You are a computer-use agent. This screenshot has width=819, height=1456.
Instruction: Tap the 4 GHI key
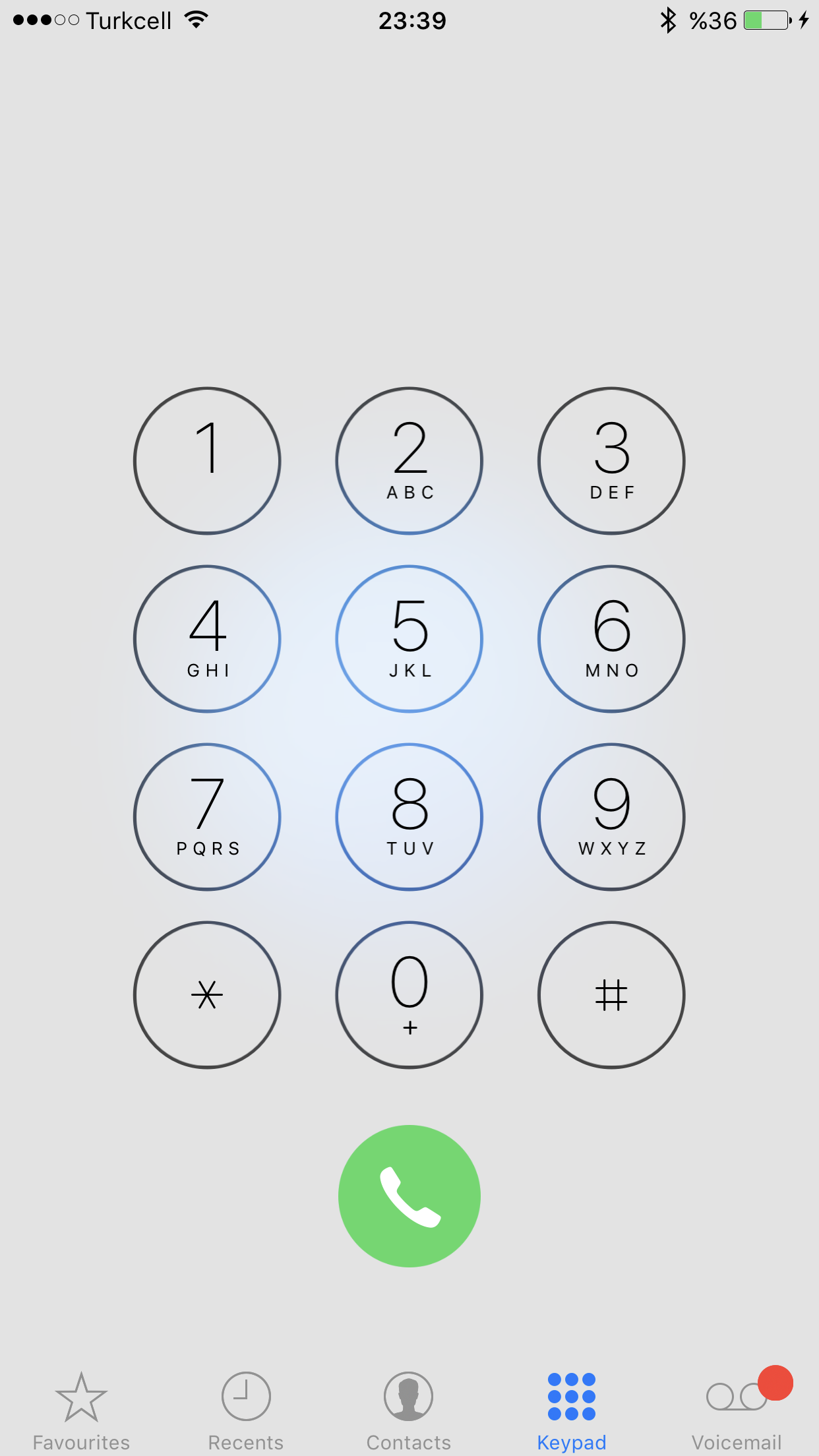coord(207,639)
